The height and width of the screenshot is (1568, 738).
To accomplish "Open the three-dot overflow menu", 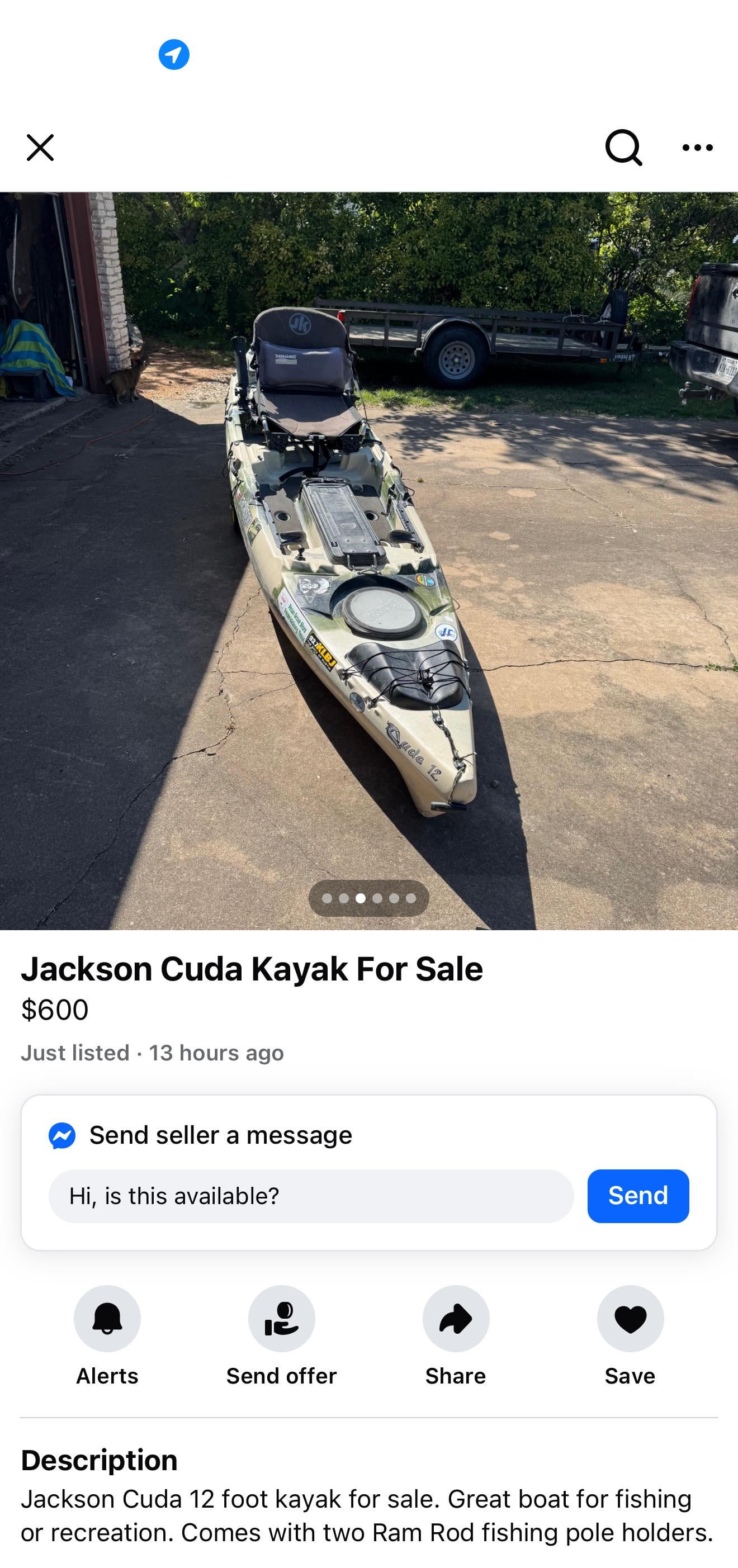I will click(x=697, y=148).
